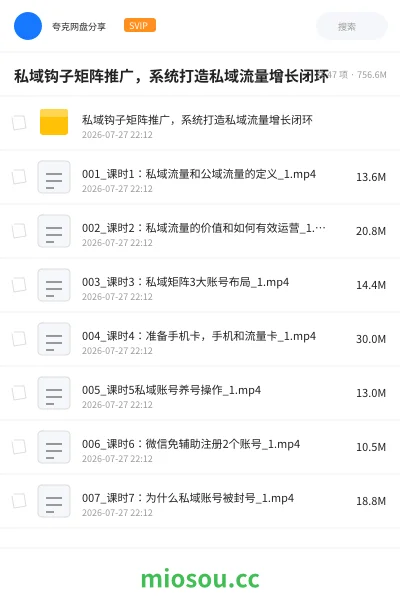Check the box for 005_课时5 file
Screen dimensions: 400x600
click(x=19, y=393)
